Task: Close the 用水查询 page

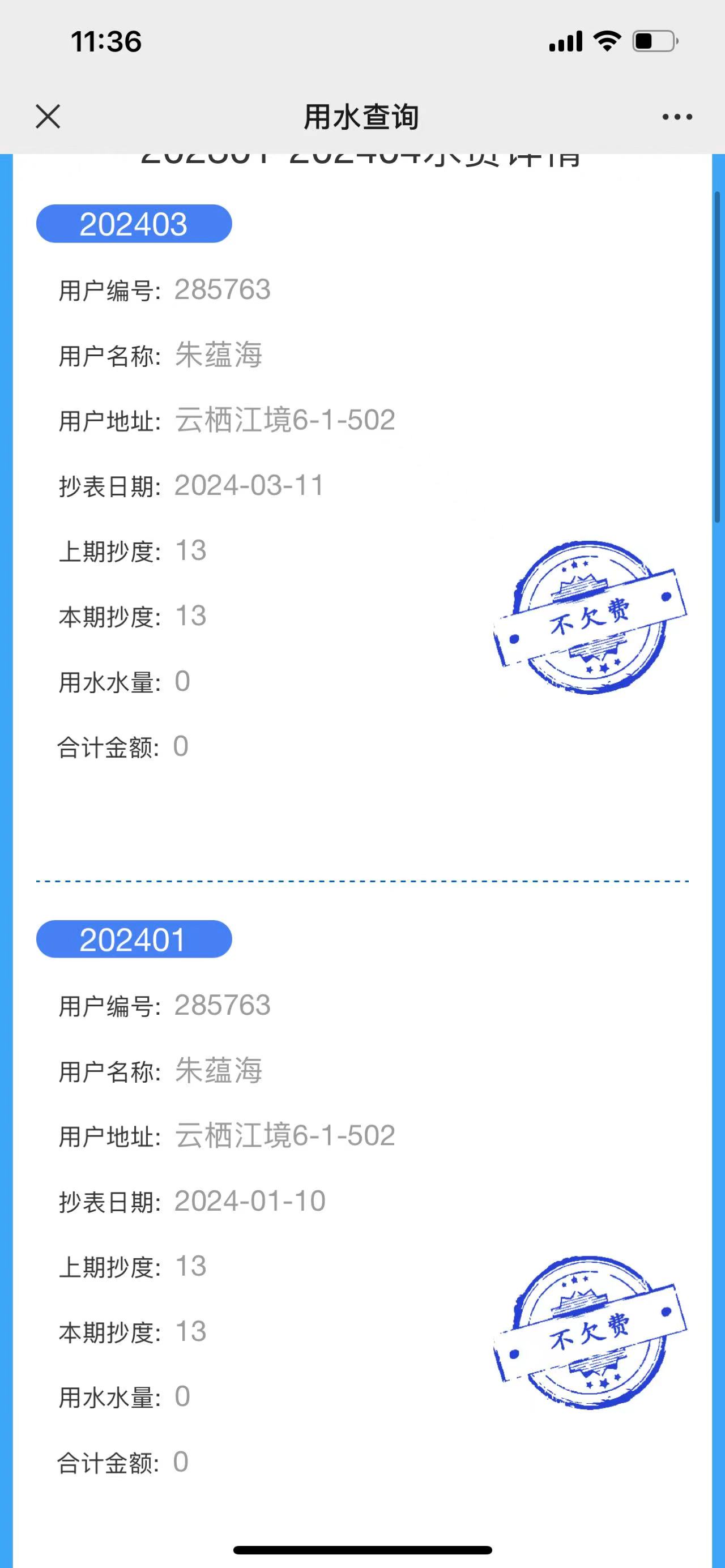Action: 48,116
